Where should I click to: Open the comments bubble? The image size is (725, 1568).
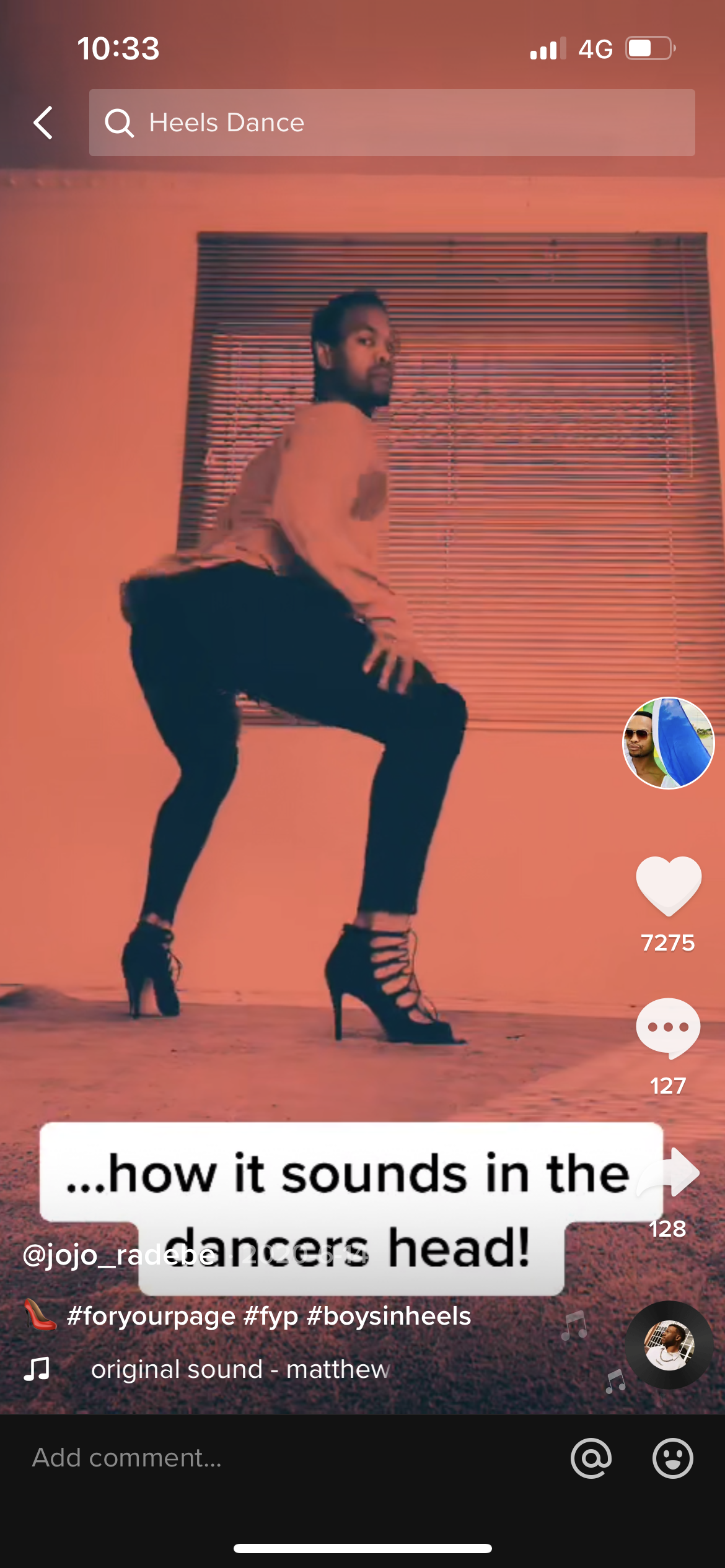point(668,1028)
